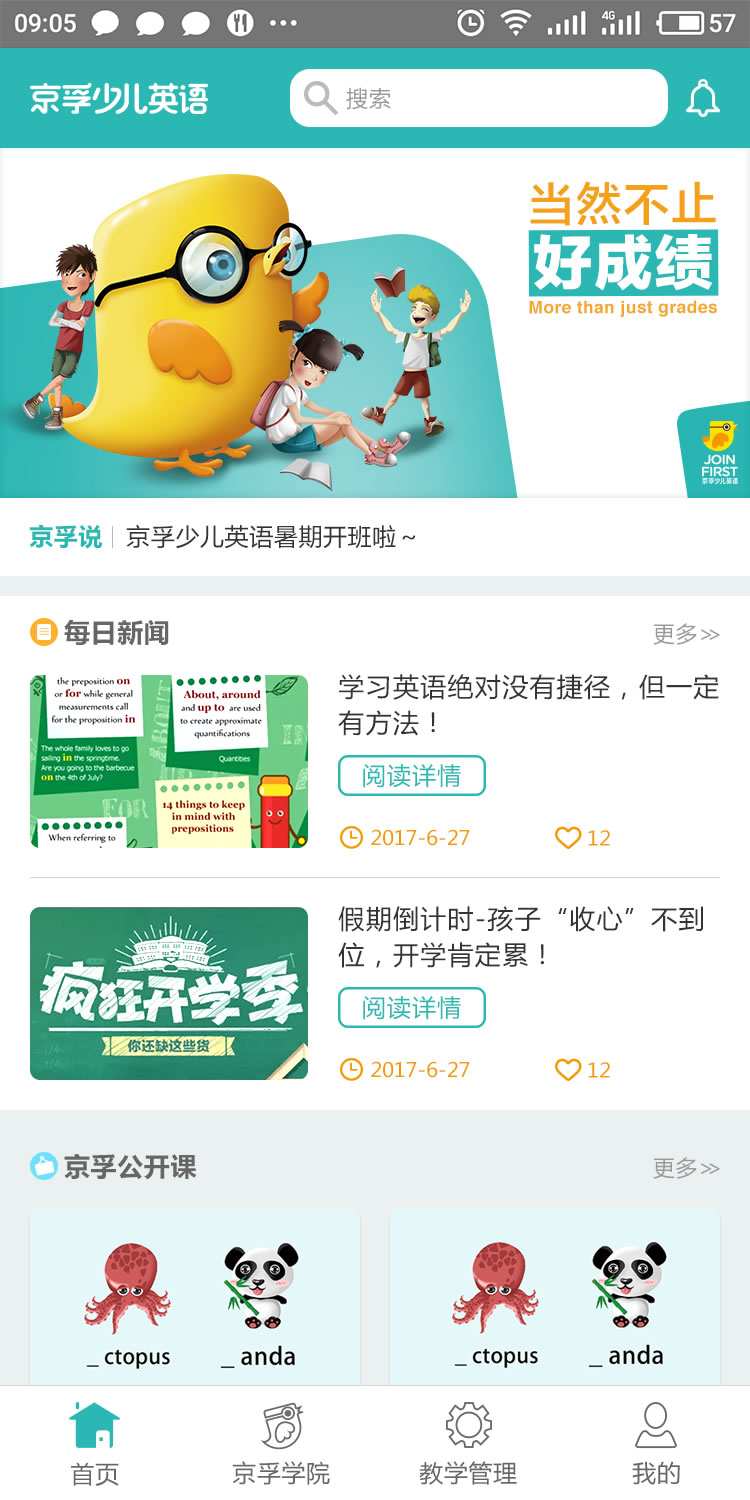Open the prepositions article thumbnail
The height and width of the screenshot is (1500, 750).
pyautogui.click(x=169, y=761)
